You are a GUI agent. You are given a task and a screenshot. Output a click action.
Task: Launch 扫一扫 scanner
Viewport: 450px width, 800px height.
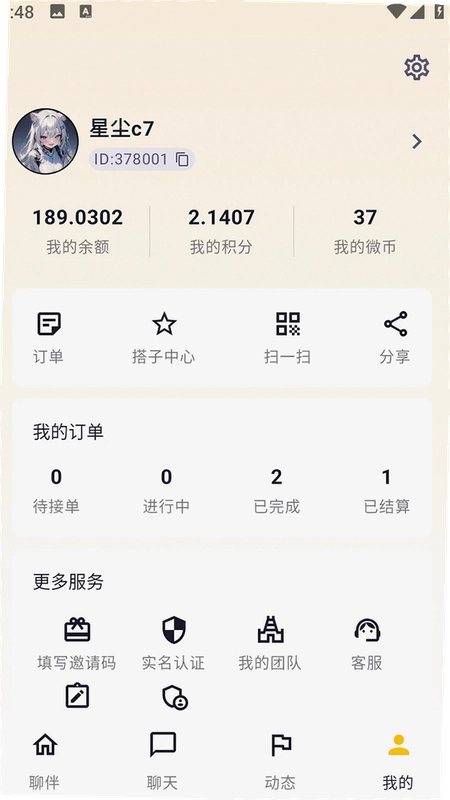[287, 338]
